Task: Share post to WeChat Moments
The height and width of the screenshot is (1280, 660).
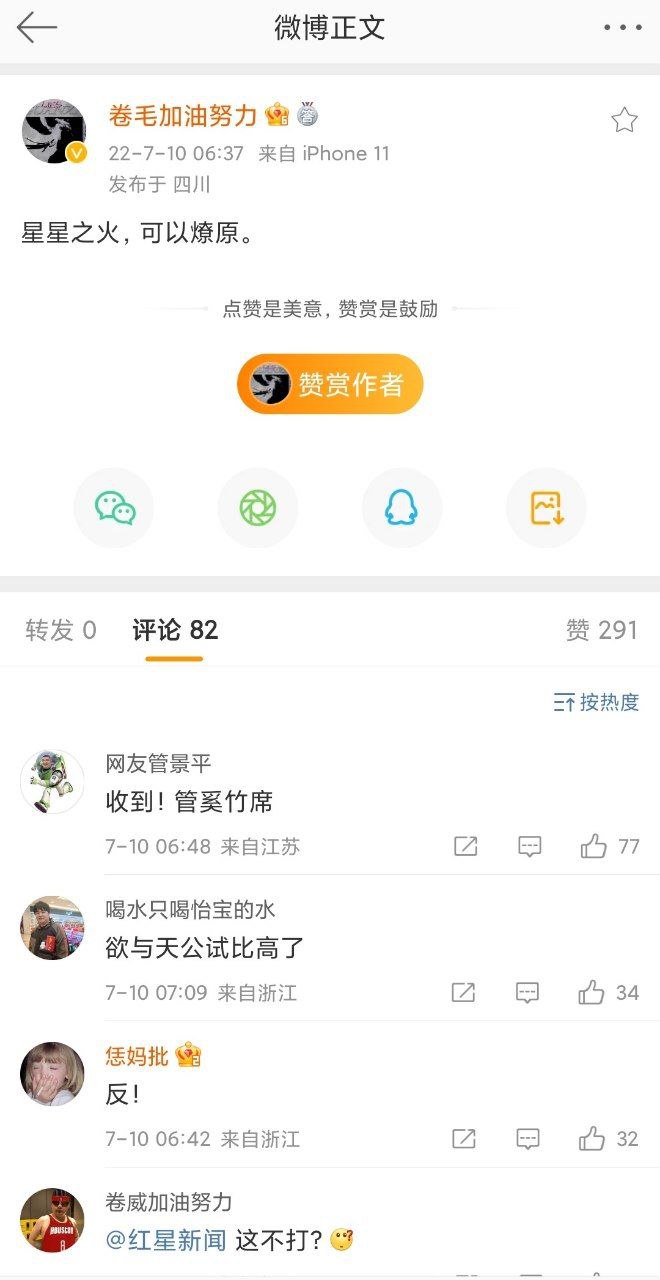Action: coord(258,508)
